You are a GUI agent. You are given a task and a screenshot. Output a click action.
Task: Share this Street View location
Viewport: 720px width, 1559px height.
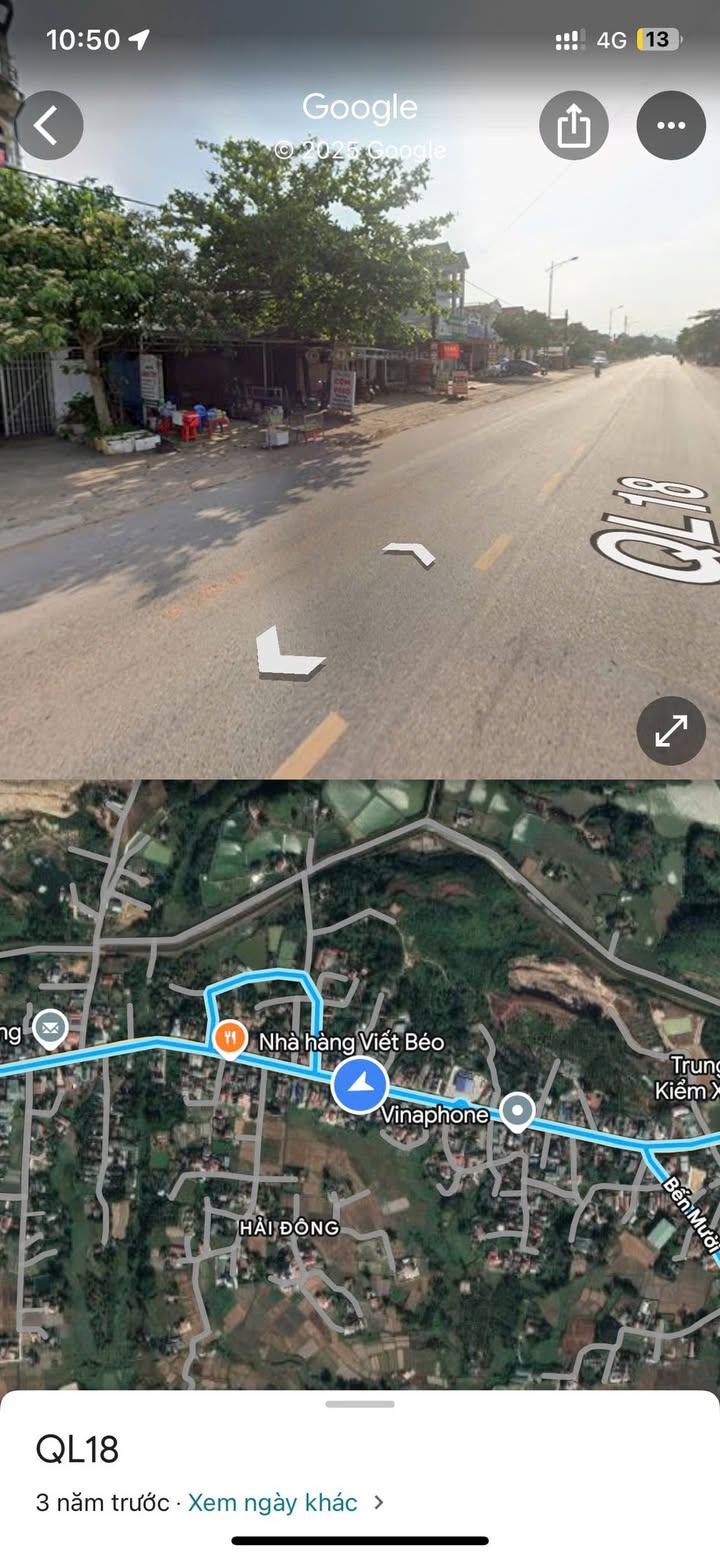tap(573, 126)
